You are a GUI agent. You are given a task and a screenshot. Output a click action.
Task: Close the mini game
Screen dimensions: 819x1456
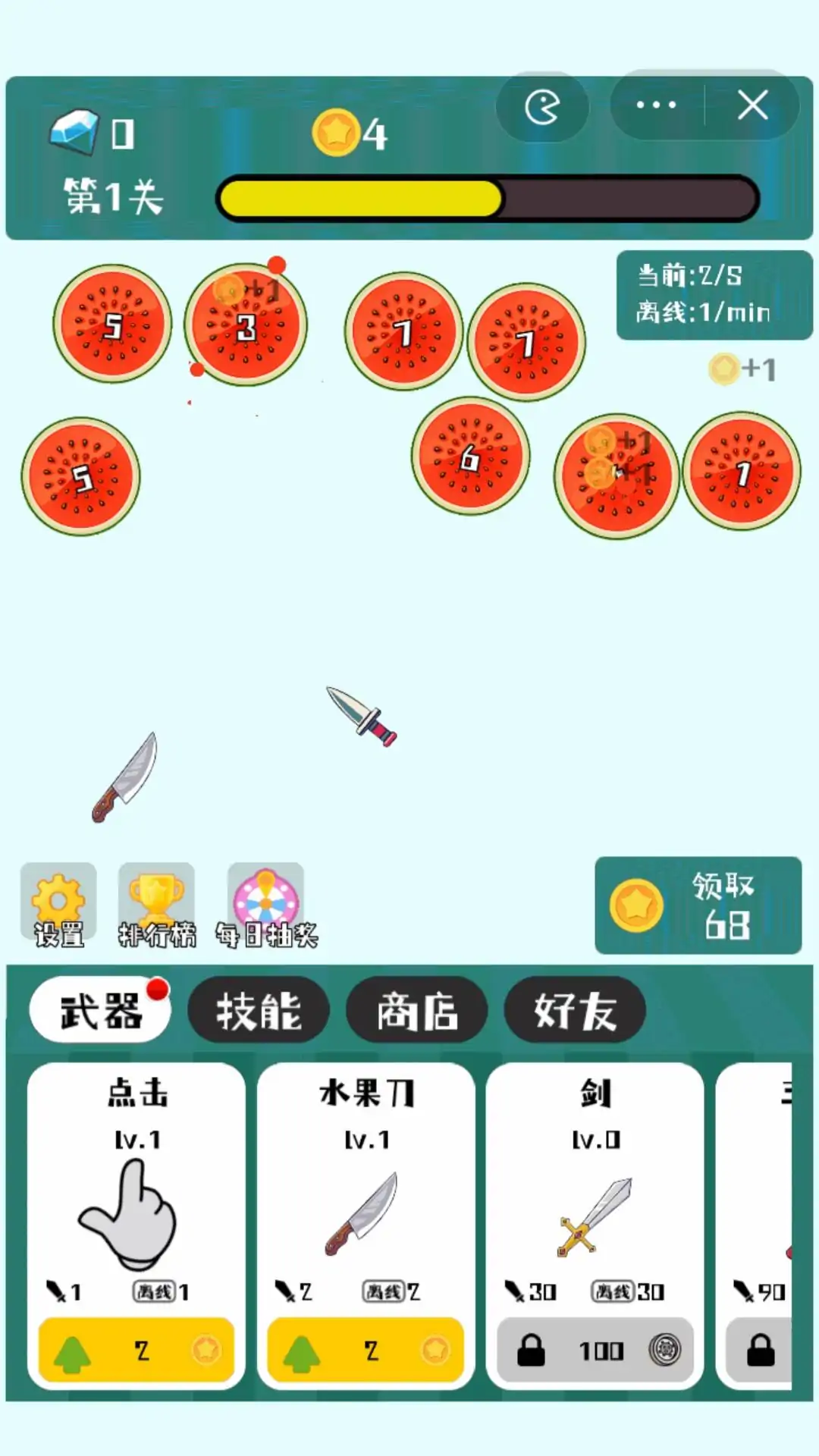(x=752, y=105)
